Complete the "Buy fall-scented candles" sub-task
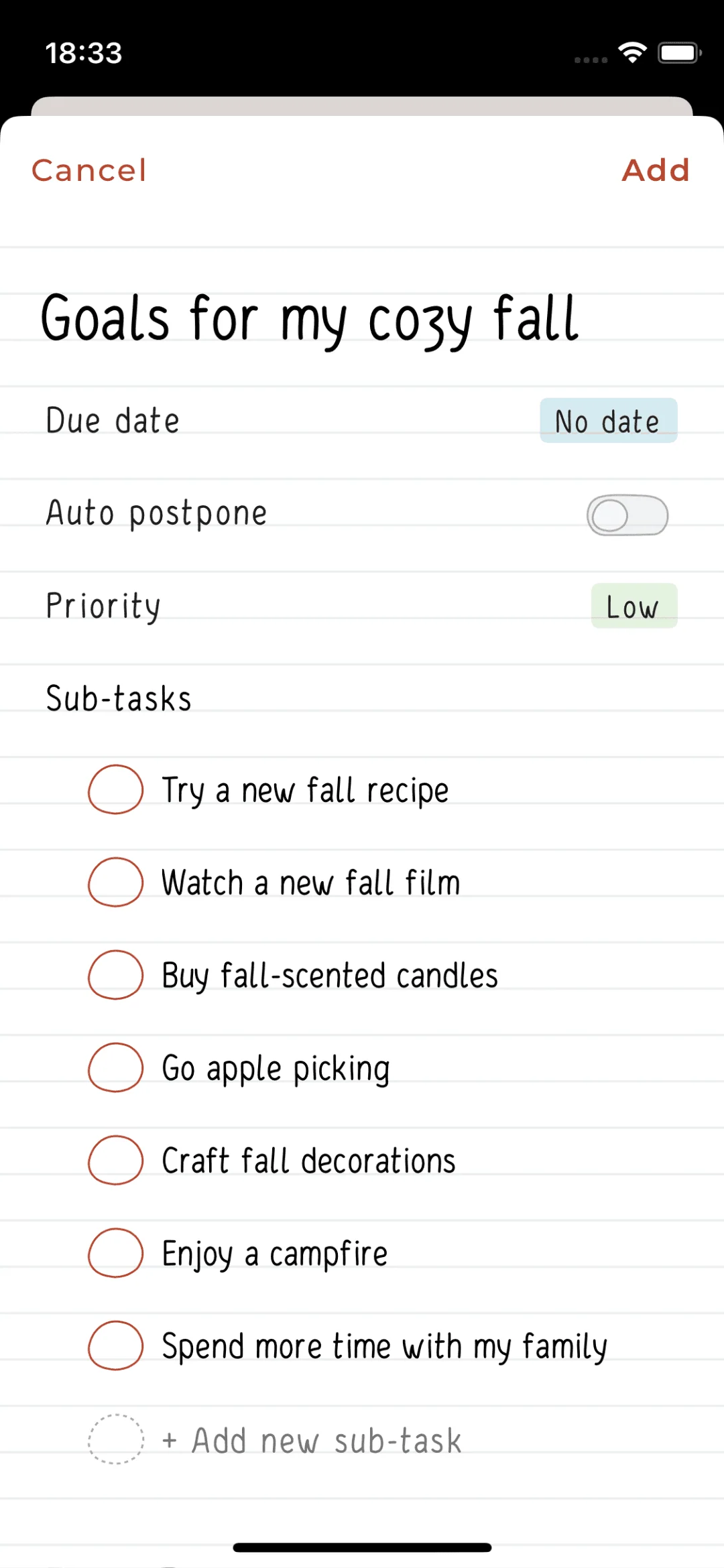This screenshot has width=724, height=1568. point(115,975)
